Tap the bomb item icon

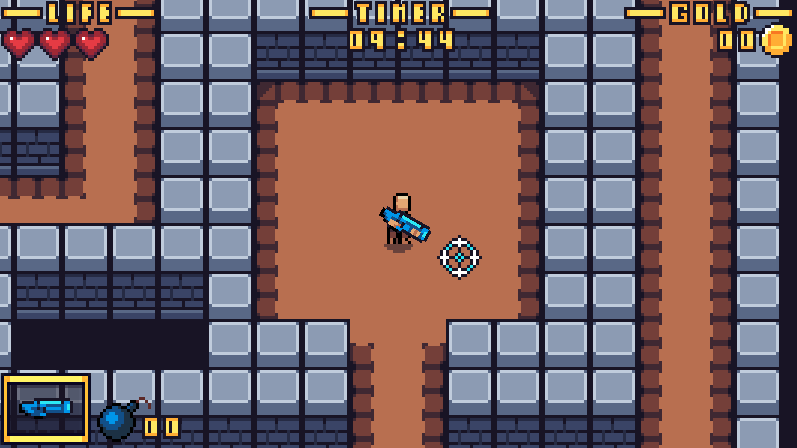coord(119,420)
